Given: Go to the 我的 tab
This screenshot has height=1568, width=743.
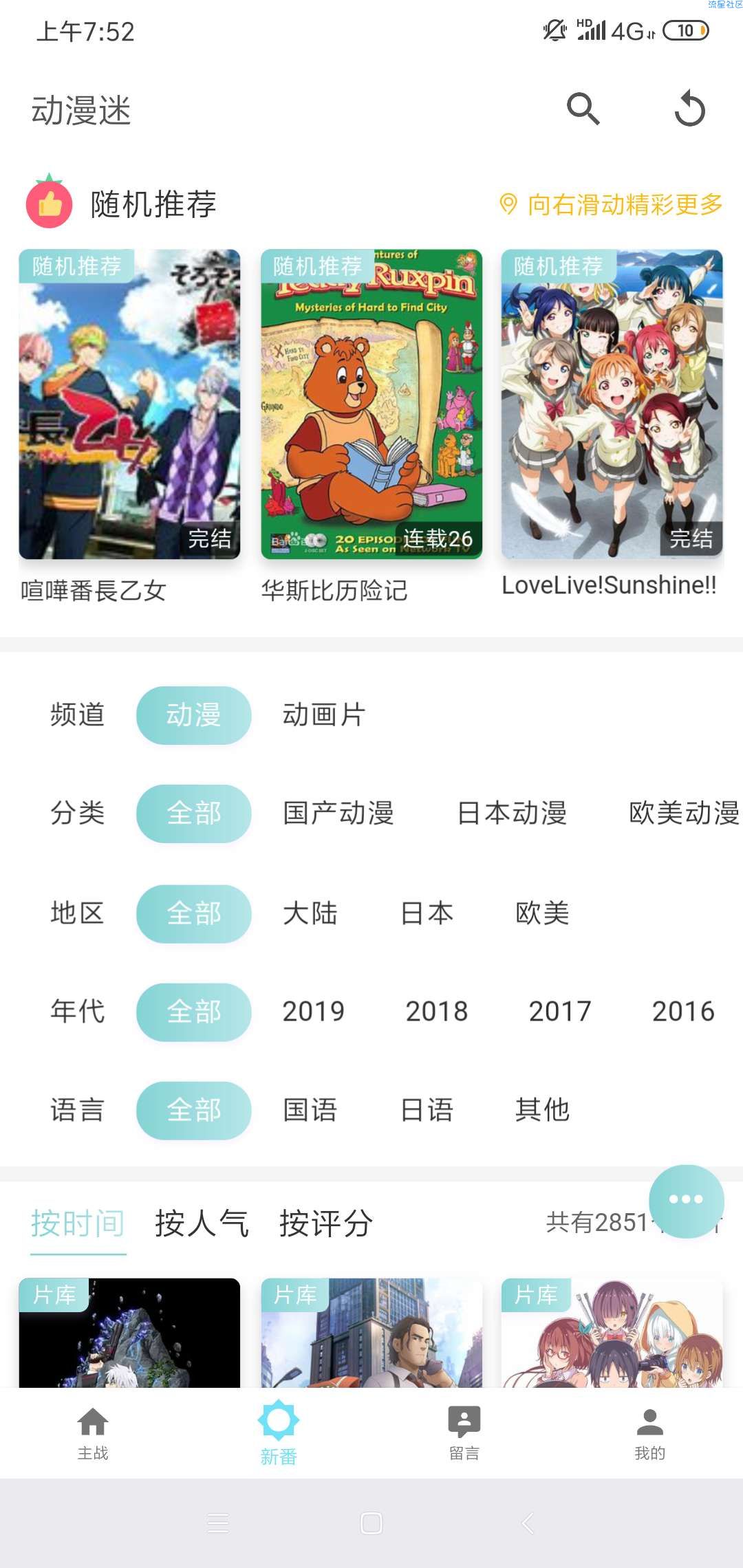Looking at the screenshot, I should click(649, 1433).
